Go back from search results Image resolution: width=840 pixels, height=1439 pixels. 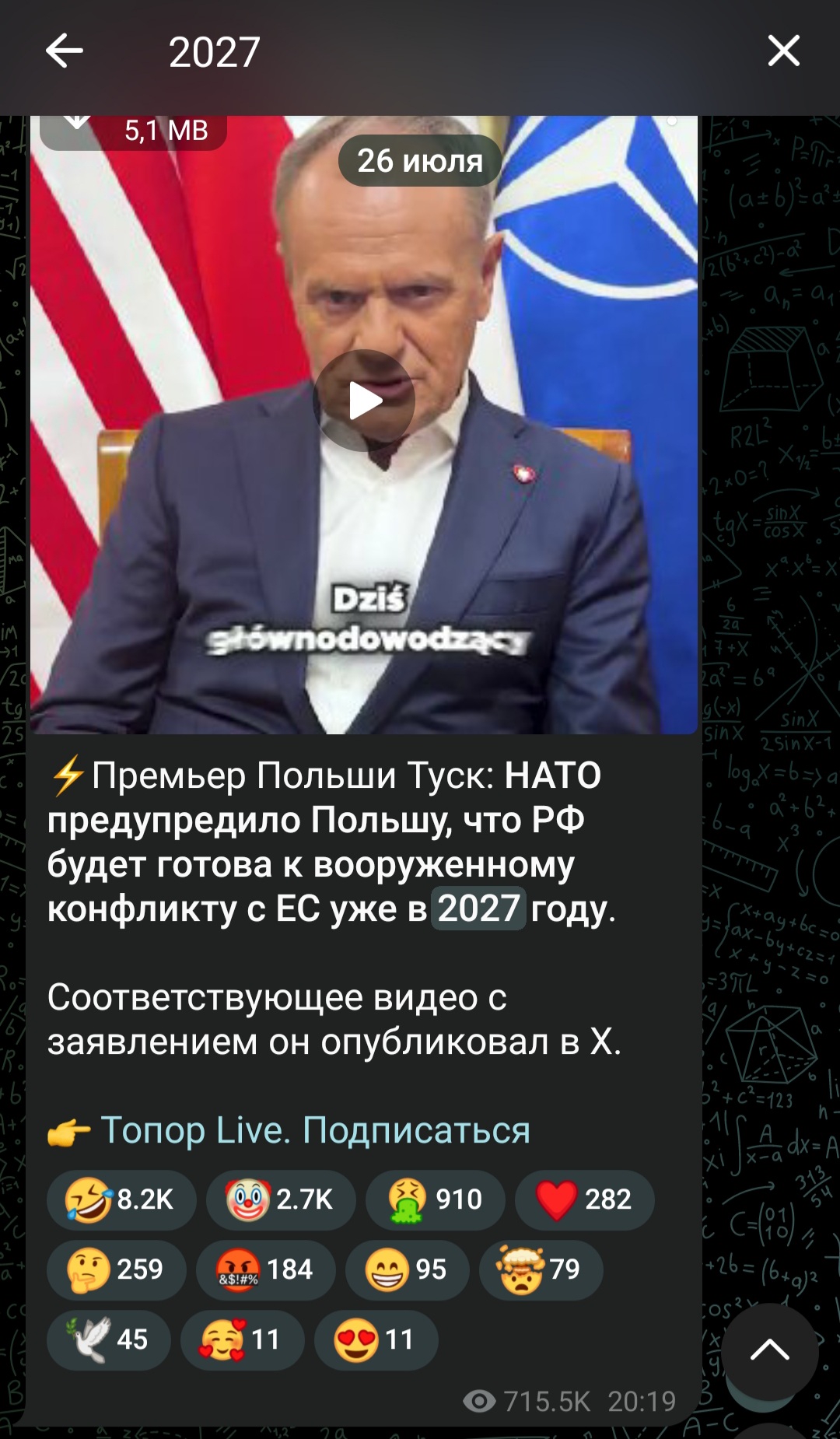pos(65,52)
